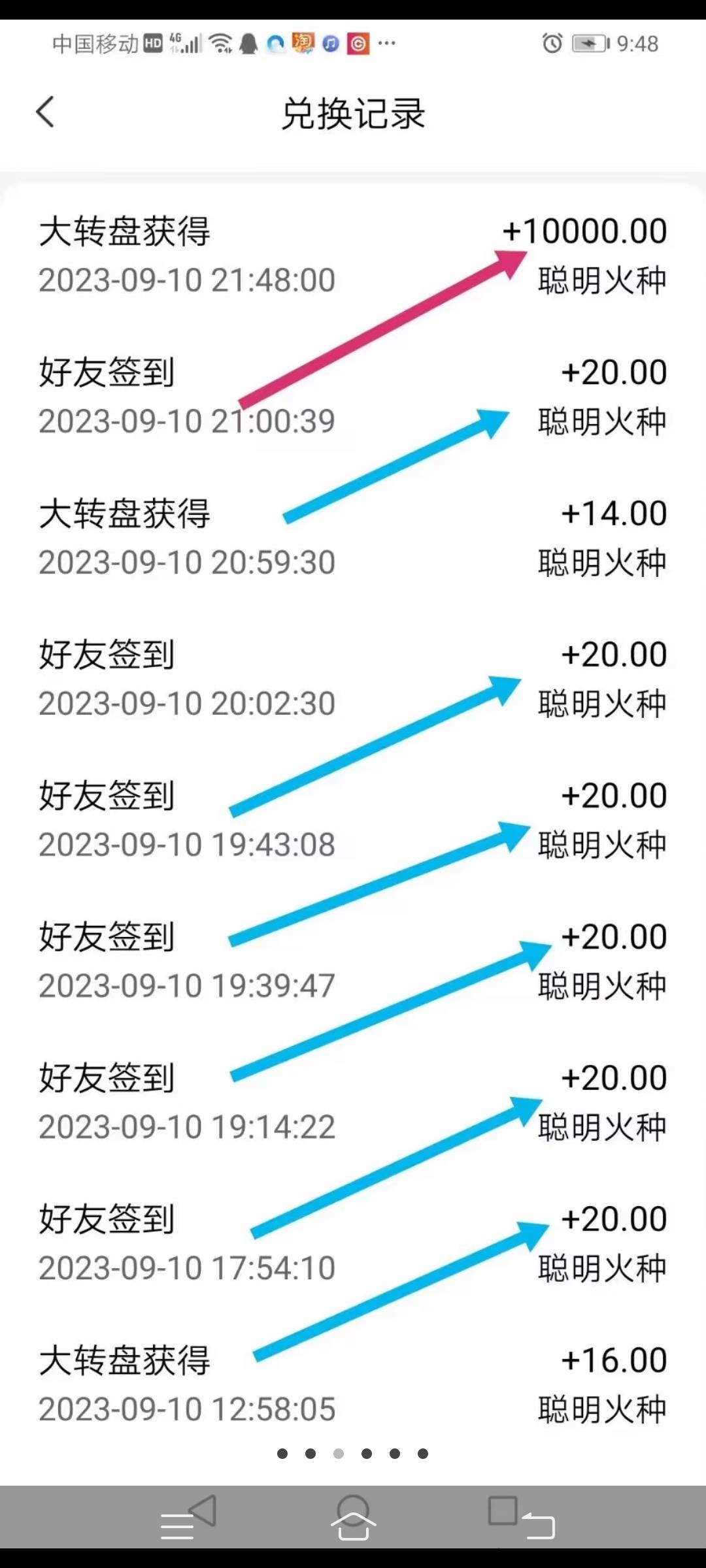This screenshot has width=706, height=1568.
Task: Tap the system back navigation button
Action: (189, 1516)
